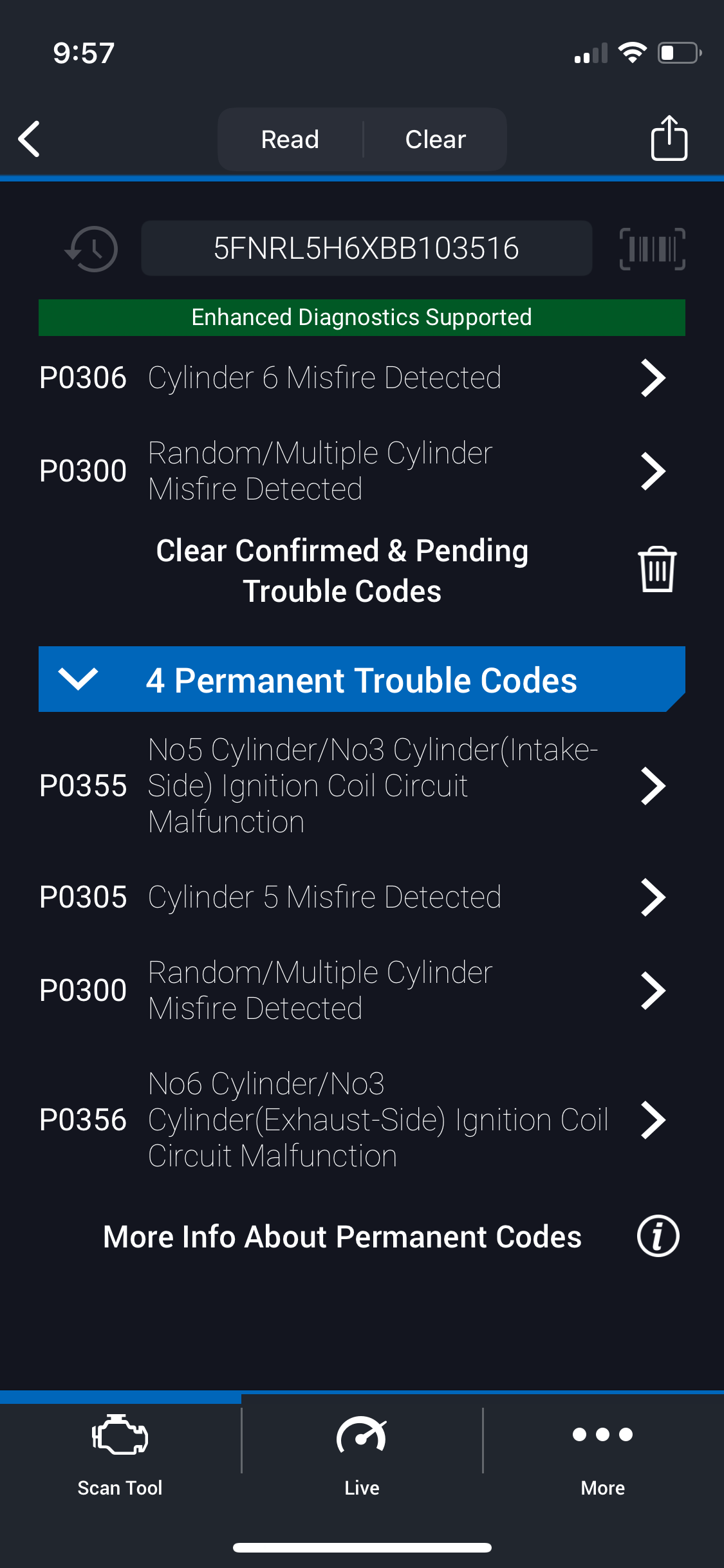Scan VIN with barcode icon
The image size is (724, 1568).
click(652, 248)
